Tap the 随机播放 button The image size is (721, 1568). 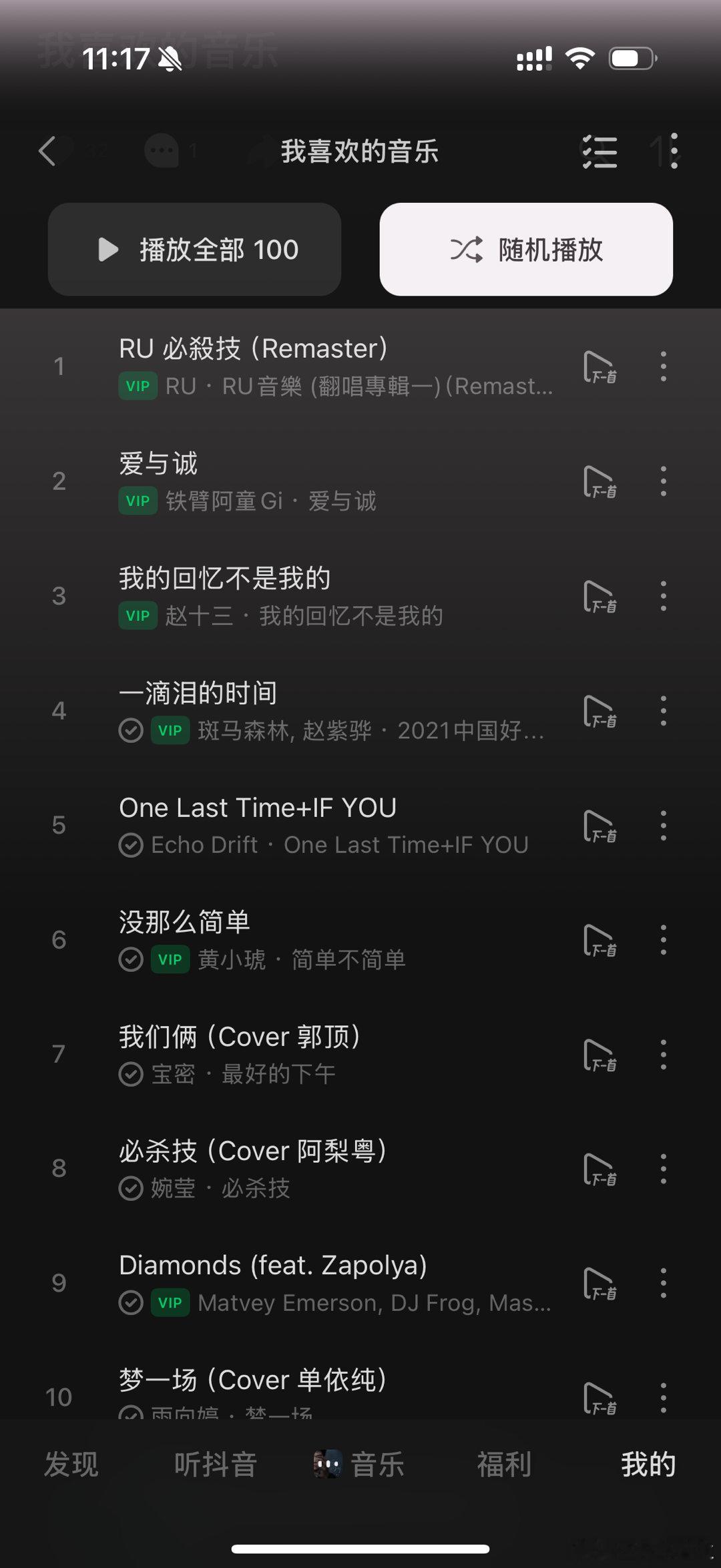(527, 248)
